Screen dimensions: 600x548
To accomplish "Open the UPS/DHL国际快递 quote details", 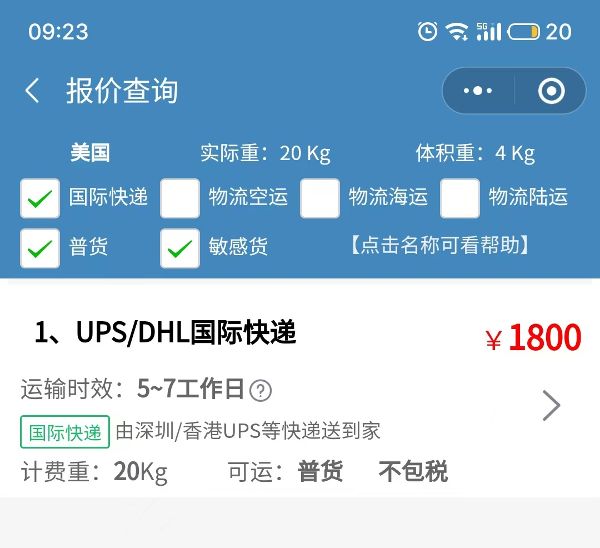I will tap(551, 405).
